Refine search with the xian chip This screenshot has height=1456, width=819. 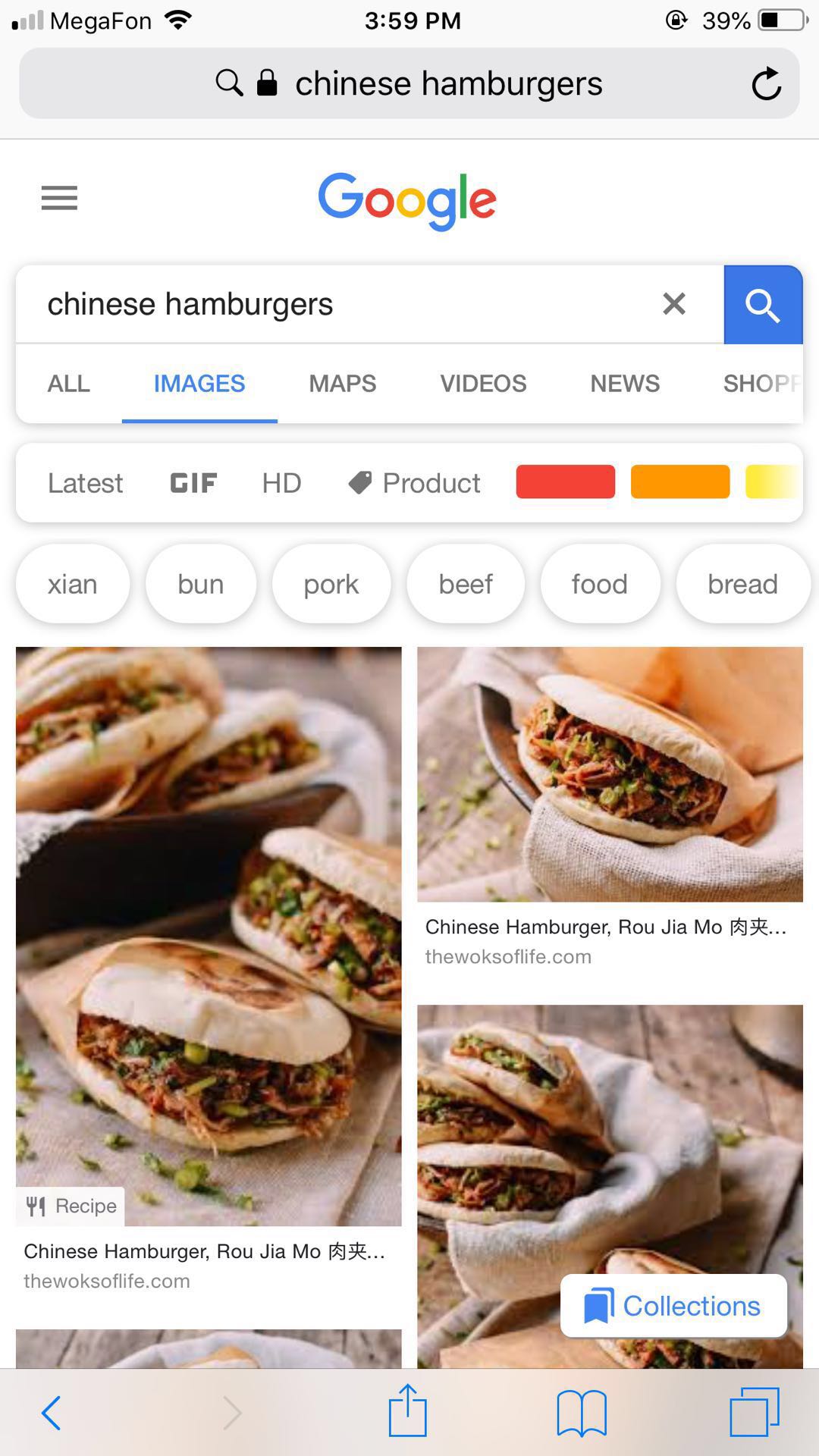73,584
